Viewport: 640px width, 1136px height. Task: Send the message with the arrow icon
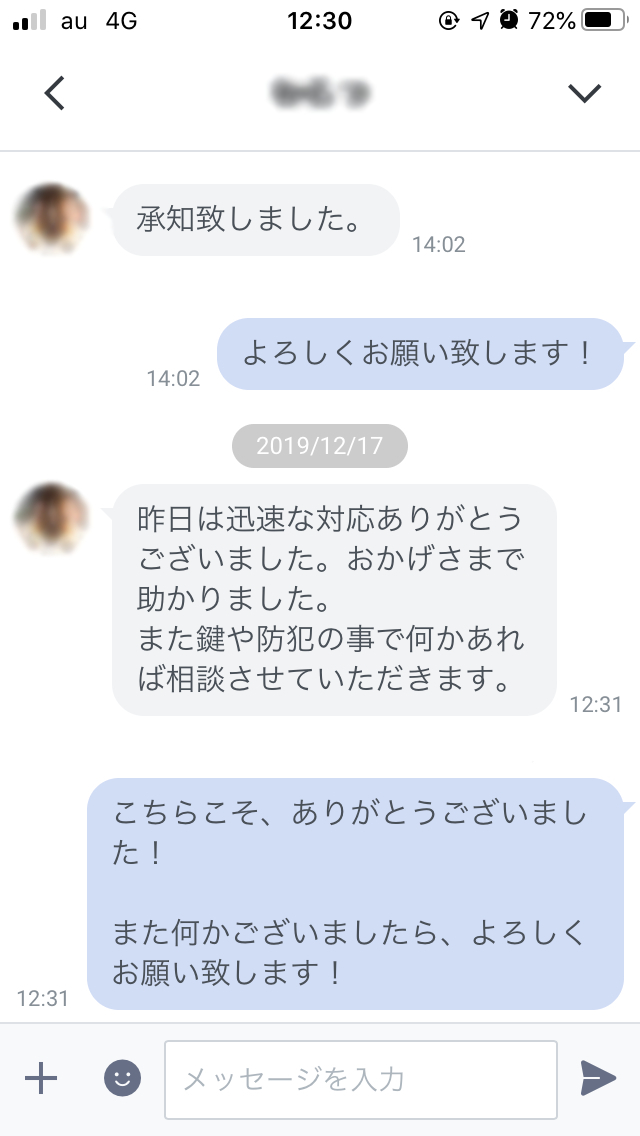(x=598, y=1078)
